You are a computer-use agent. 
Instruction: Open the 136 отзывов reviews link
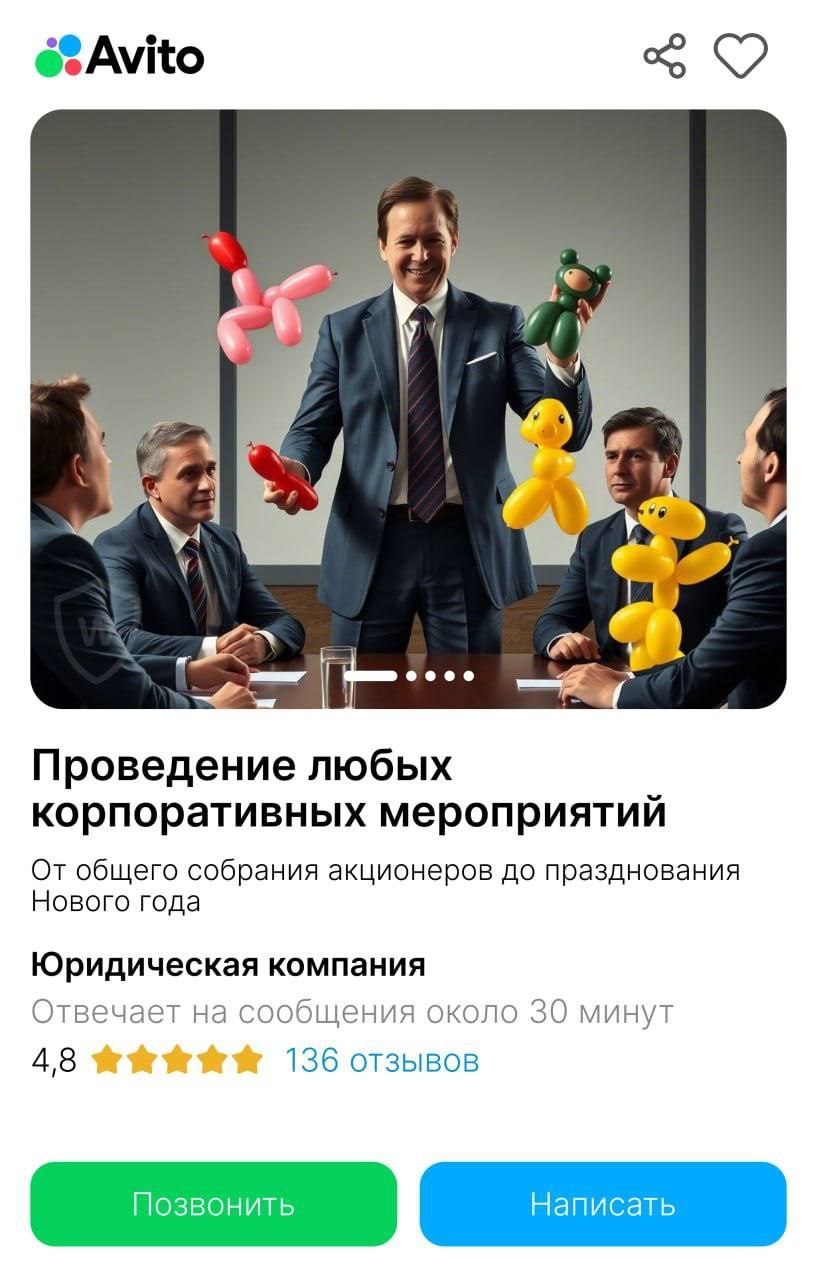click(x=382, y=1060)
